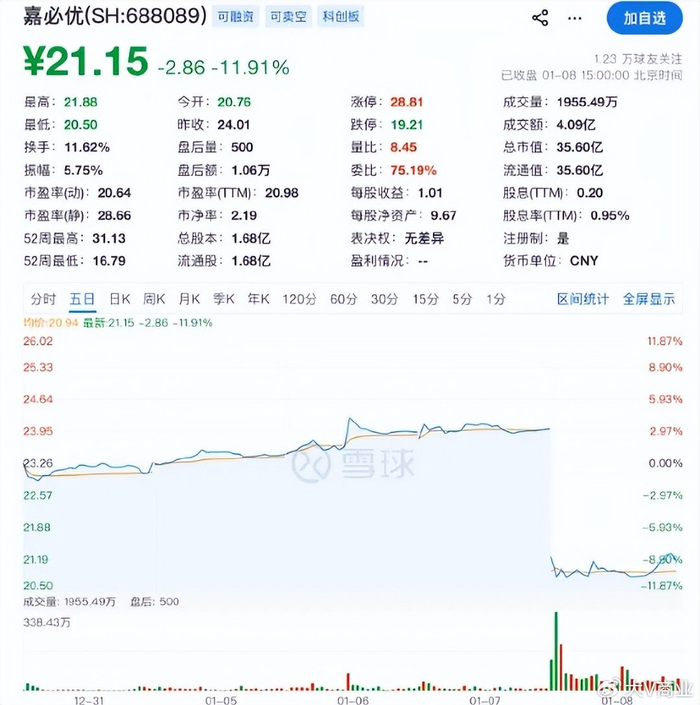700x705 pixels.
Task: Switch to the 120分 chart
Action: tap(298, 299)
